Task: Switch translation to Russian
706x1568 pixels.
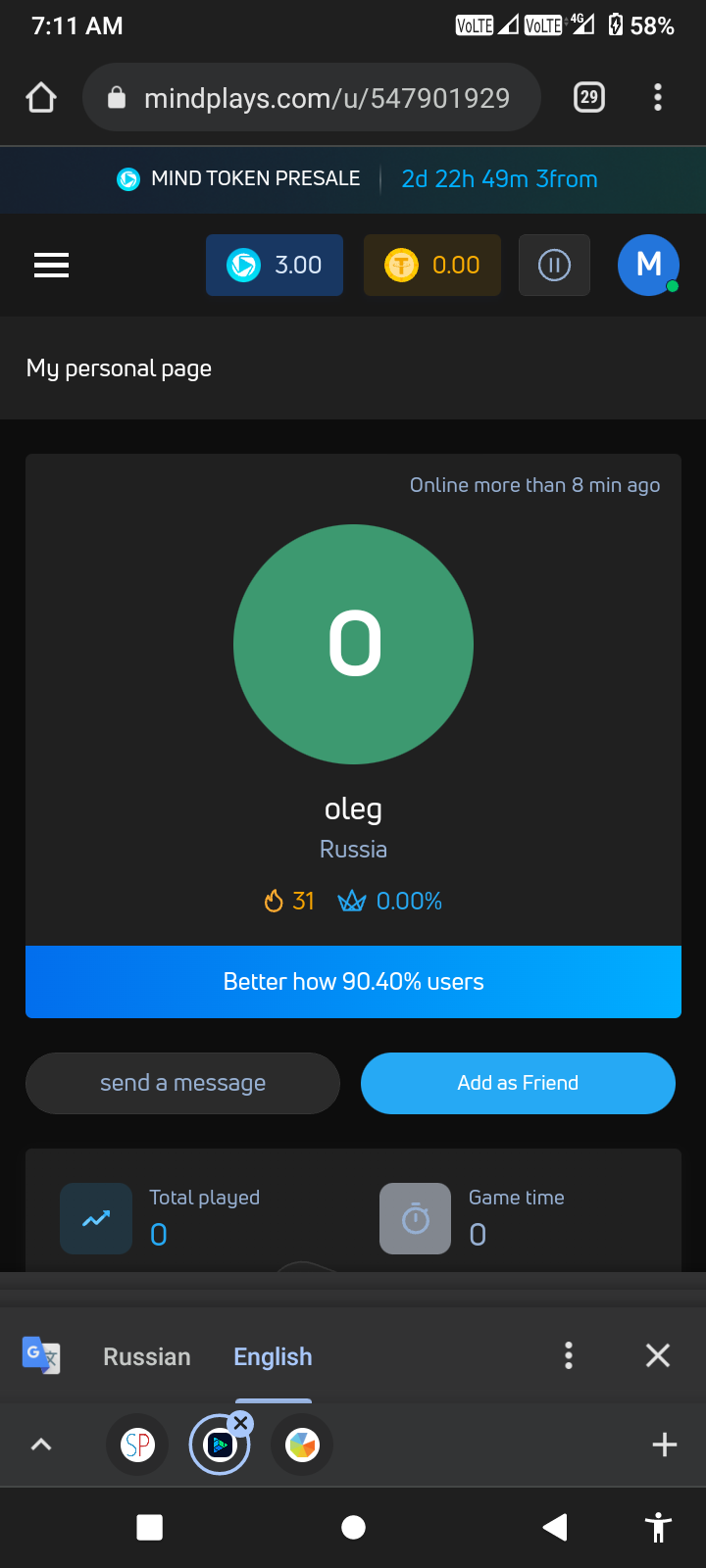Action: tap(147, 1356)
